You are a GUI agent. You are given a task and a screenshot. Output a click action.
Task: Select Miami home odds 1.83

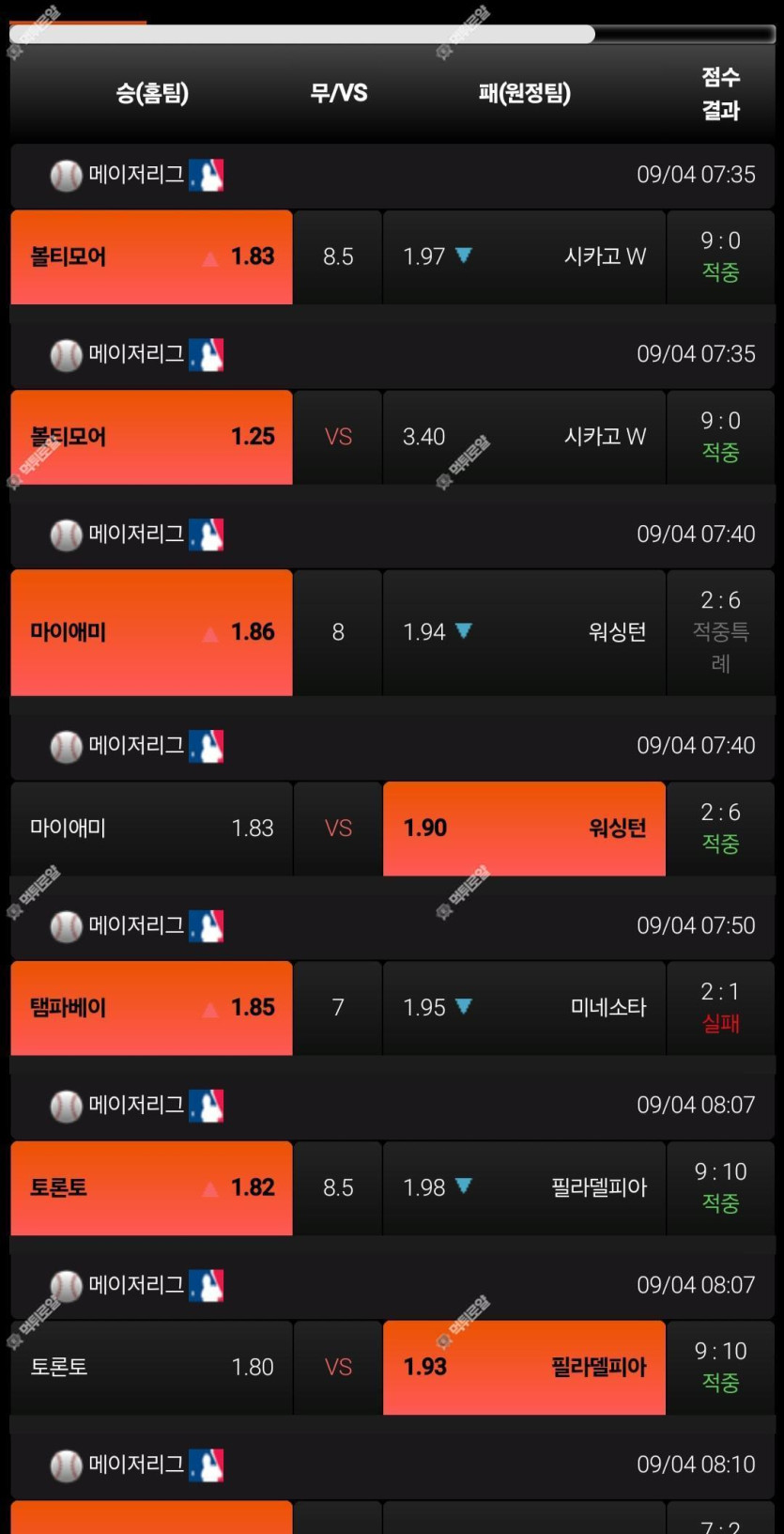151,828
